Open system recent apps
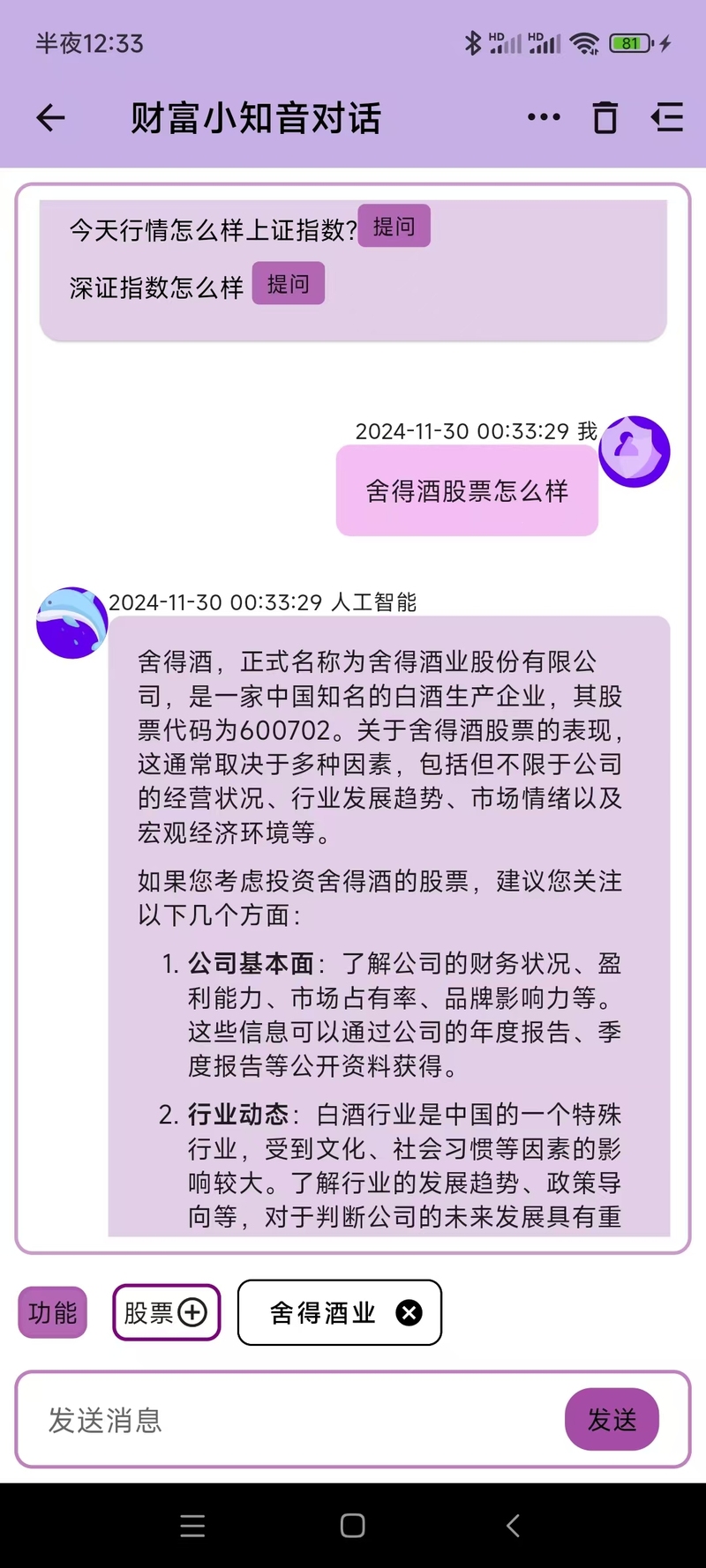The height and width of the screenshot is (1568, 706). pyautogui.click(x=192, y=1526)
